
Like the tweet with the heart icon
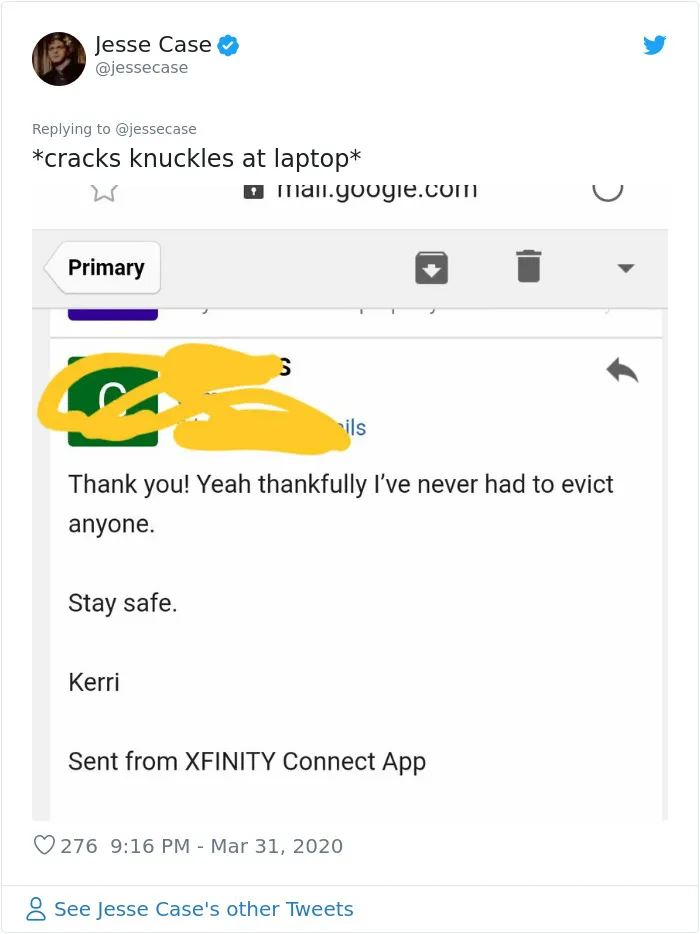44,845
